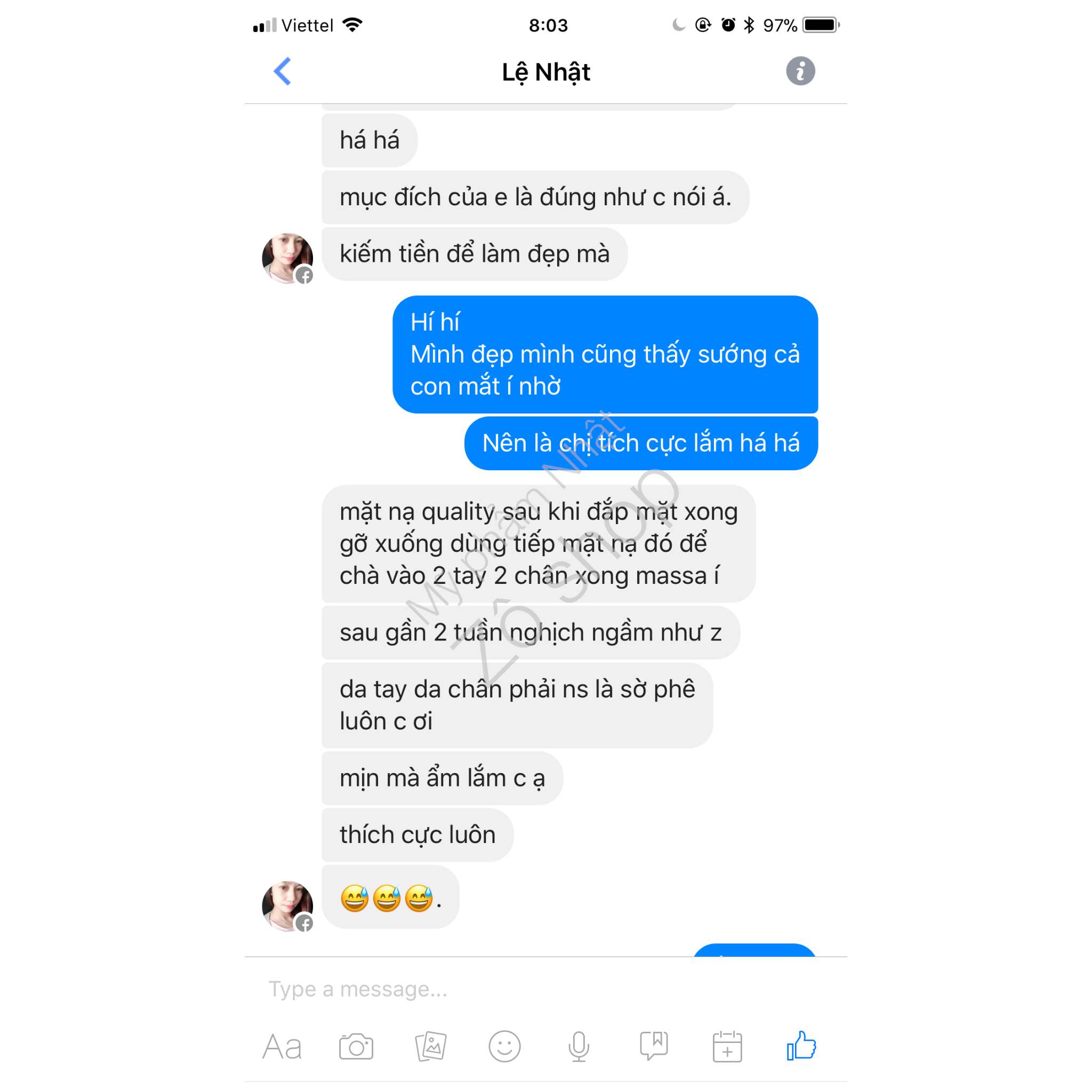Send a thumbs-up like
The width and height of the screenshot is (1092, 1092).
pos(801,1046)
